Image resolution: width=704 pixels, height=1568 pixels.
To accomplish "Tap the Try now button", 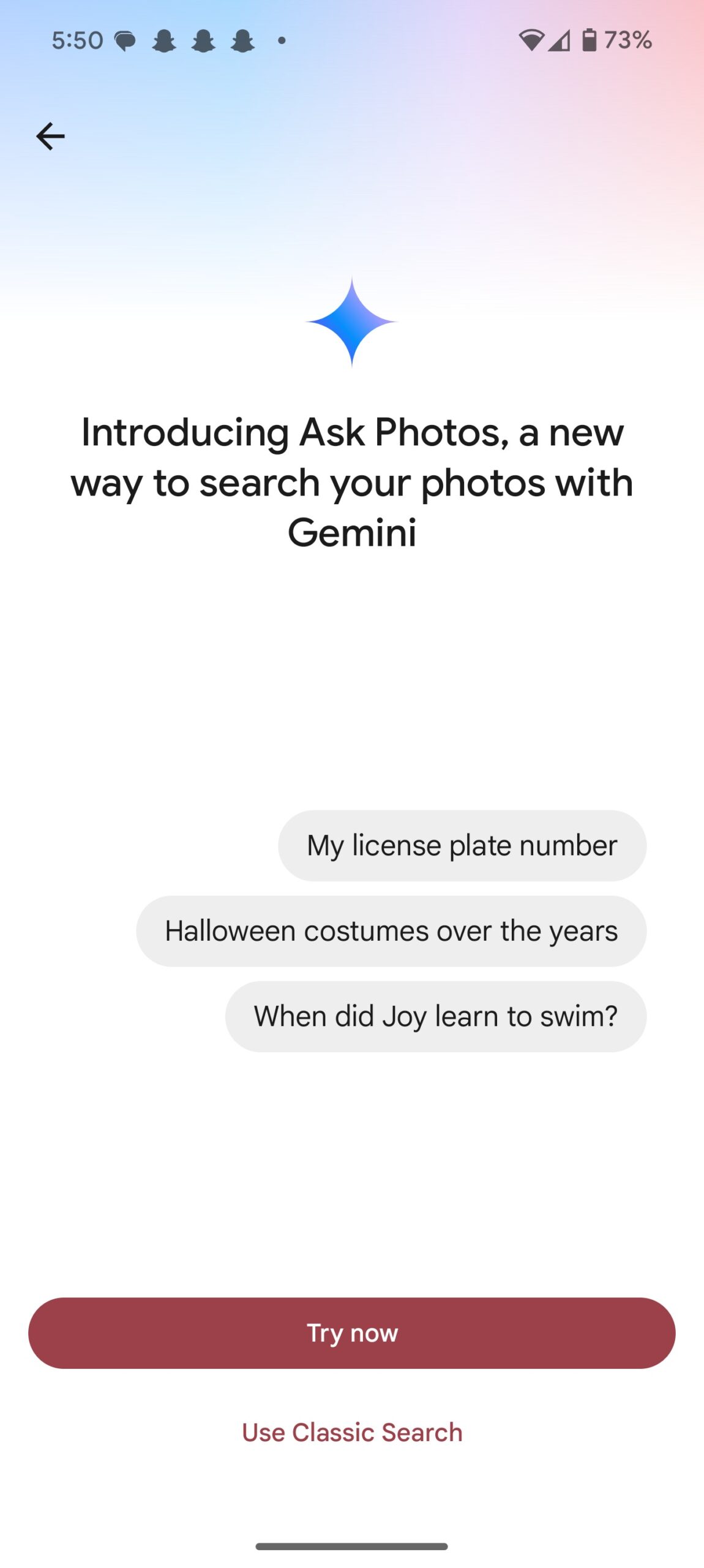I will pos(351,1333).
